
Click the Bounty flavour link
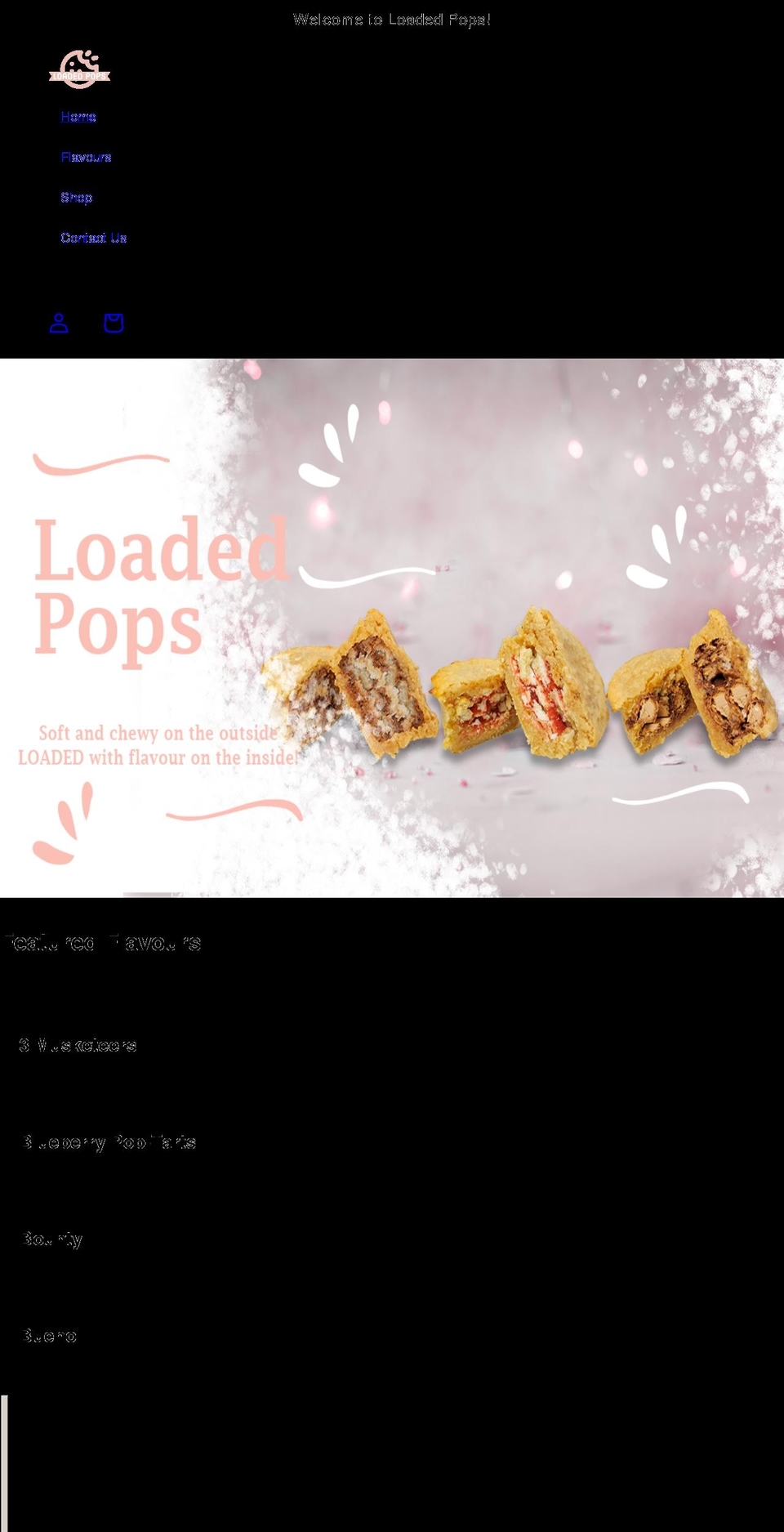point(51,1239)
